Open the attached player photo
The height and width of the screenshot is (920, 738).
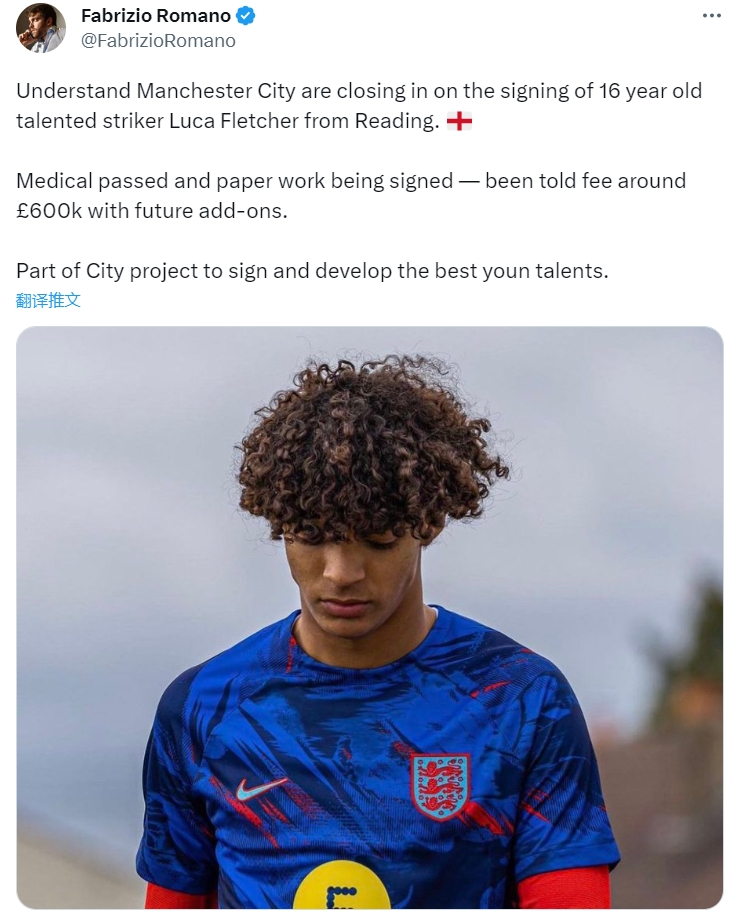(369, 617)
